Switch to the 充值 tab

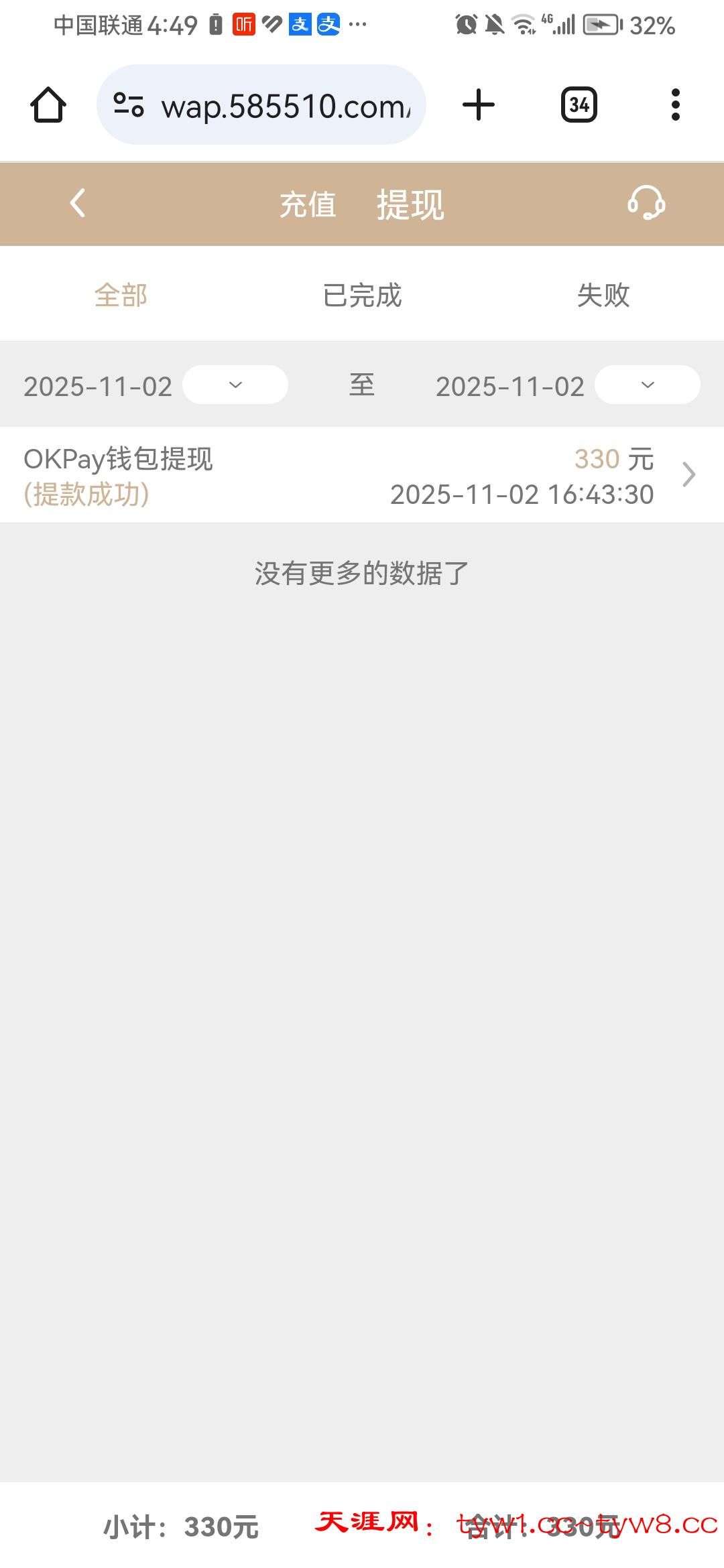point(308,204)
